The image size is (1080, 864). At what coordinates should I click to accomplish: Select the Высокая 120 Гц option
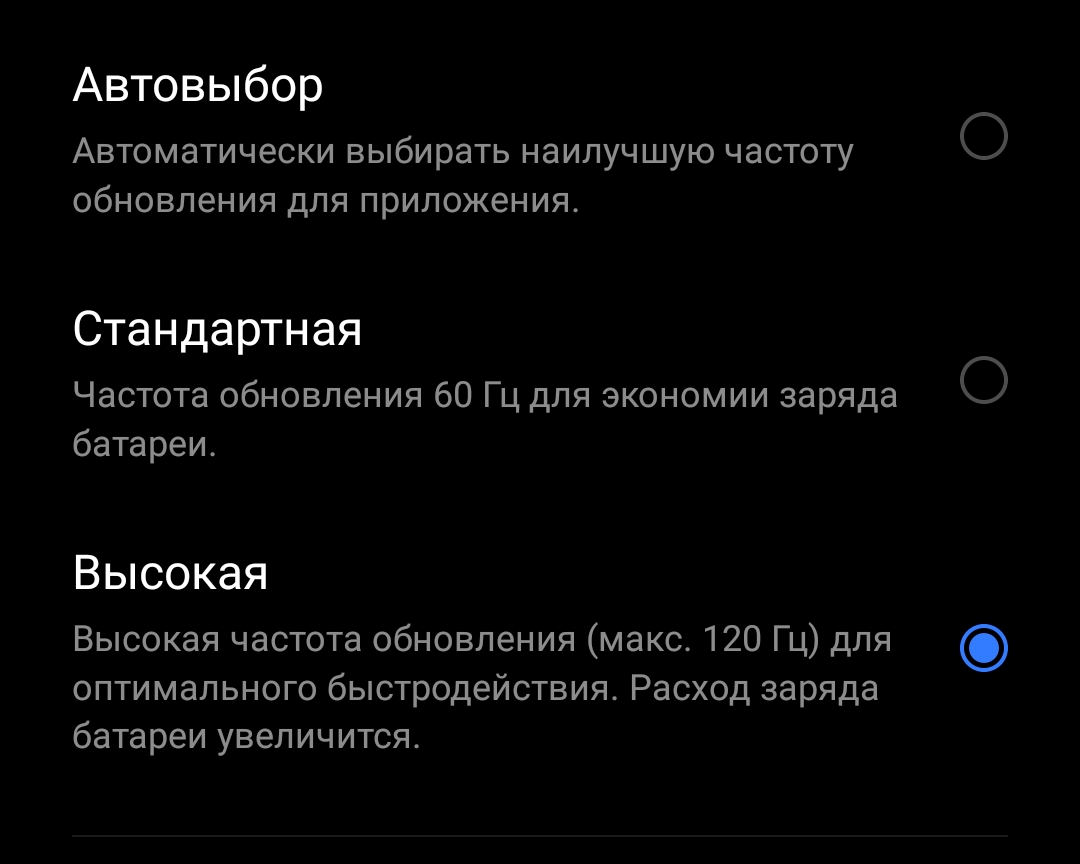pos(983,648)
